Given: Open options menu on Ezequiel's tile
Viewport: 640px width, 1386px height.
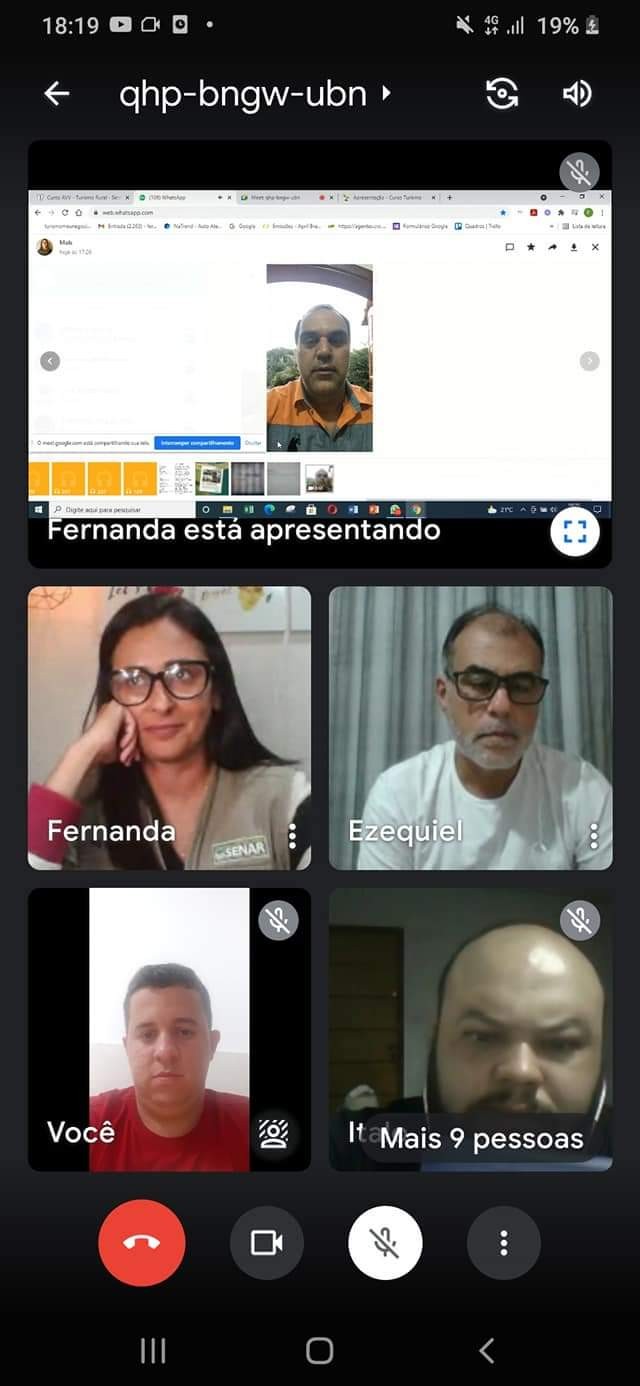Looking at the screenshot, I should pyautogui.click(x=594, y=835).
